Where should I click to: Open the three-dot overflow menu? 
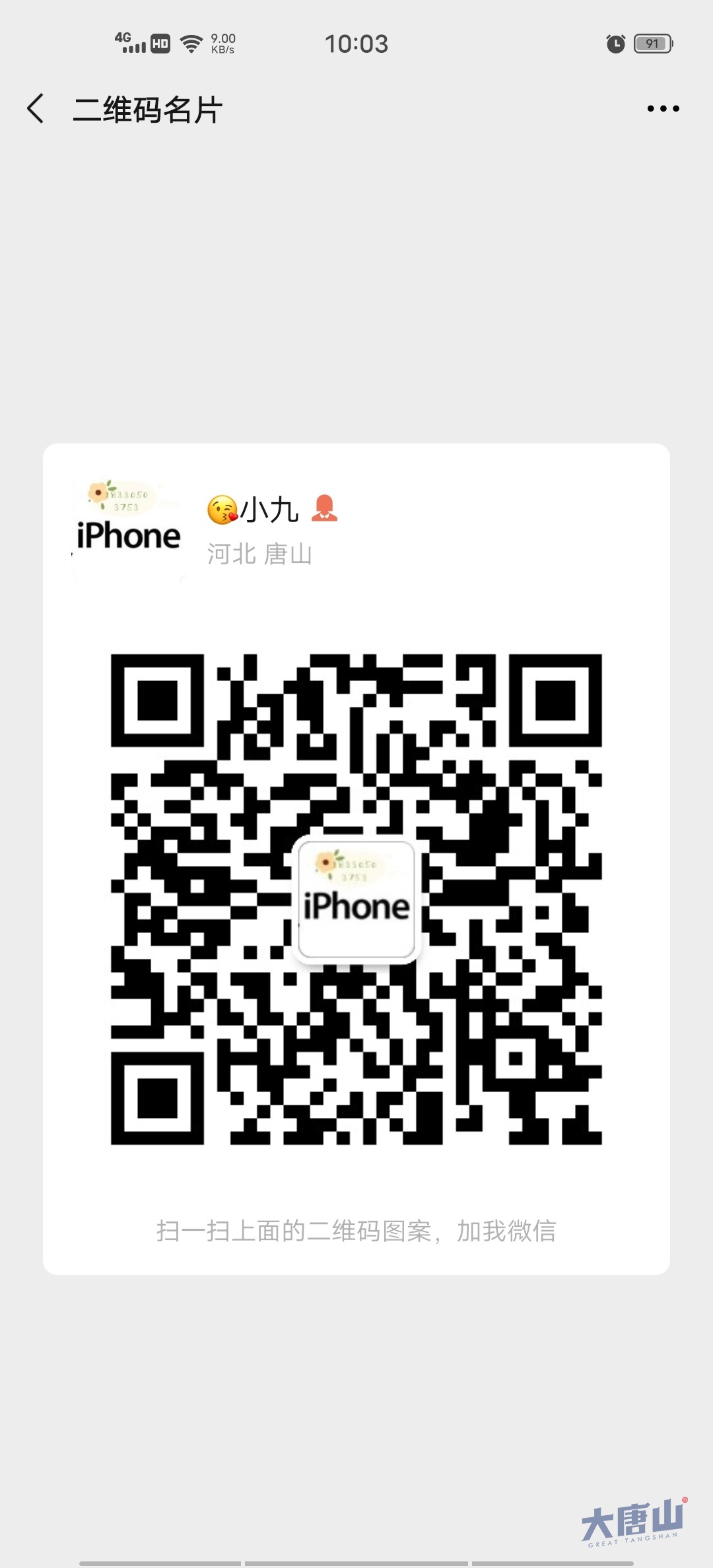(x=663, y=109)
